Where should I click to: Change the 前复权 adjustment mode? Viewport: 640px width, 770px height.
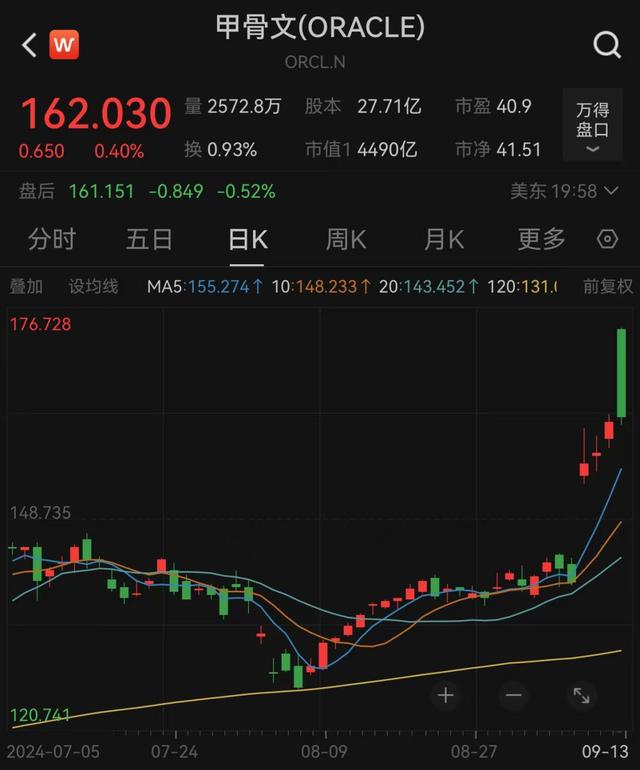click(x=608, y=287)
